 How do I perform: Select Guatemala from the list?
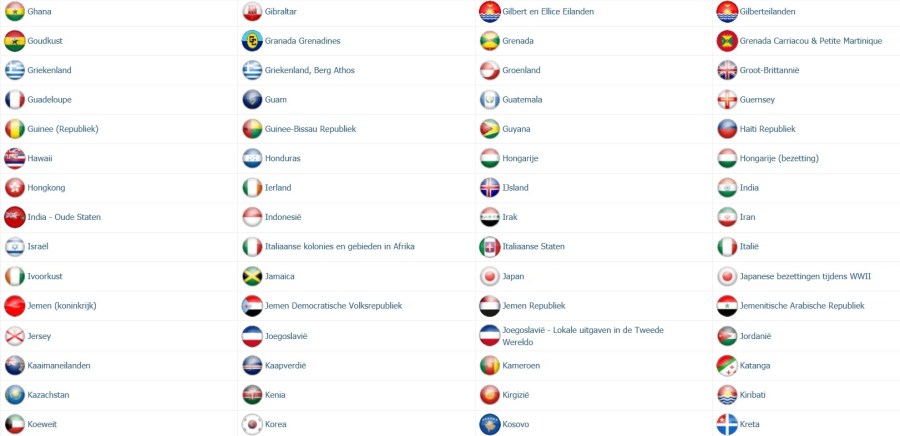click(522, 100)
